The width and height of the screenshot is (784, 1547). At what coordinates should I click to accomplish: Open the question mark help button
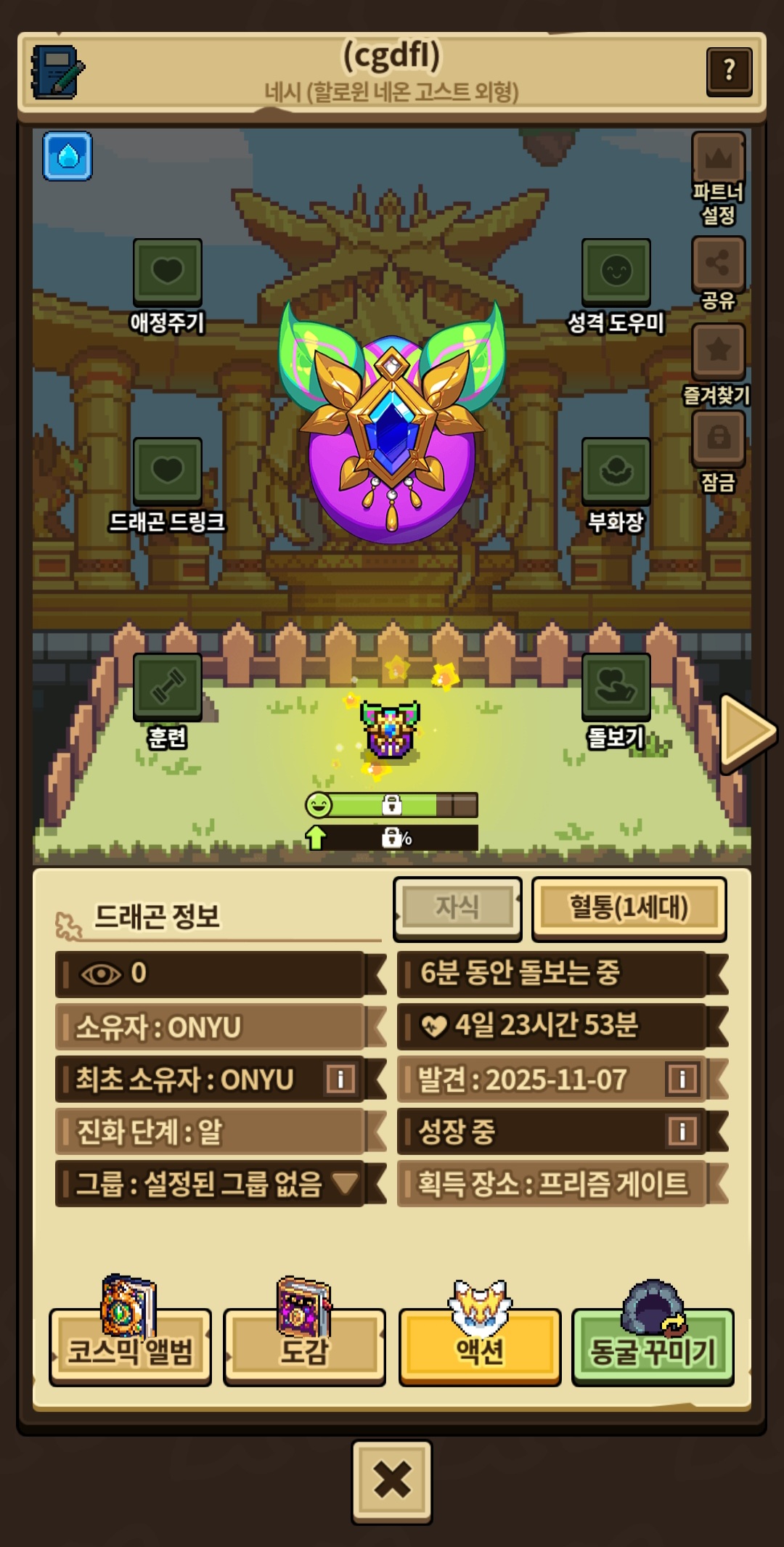(728, 70)
